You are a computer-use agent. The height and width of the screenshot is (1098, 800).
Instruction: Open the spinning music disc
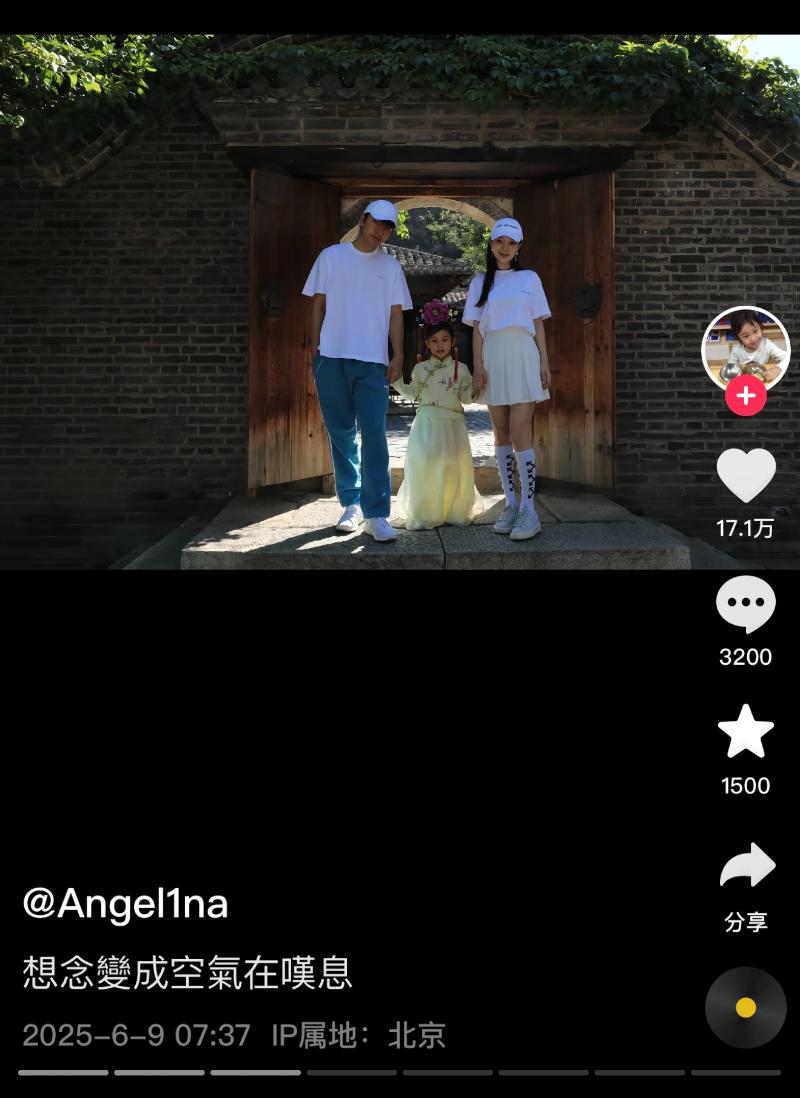click(746, 1007)
